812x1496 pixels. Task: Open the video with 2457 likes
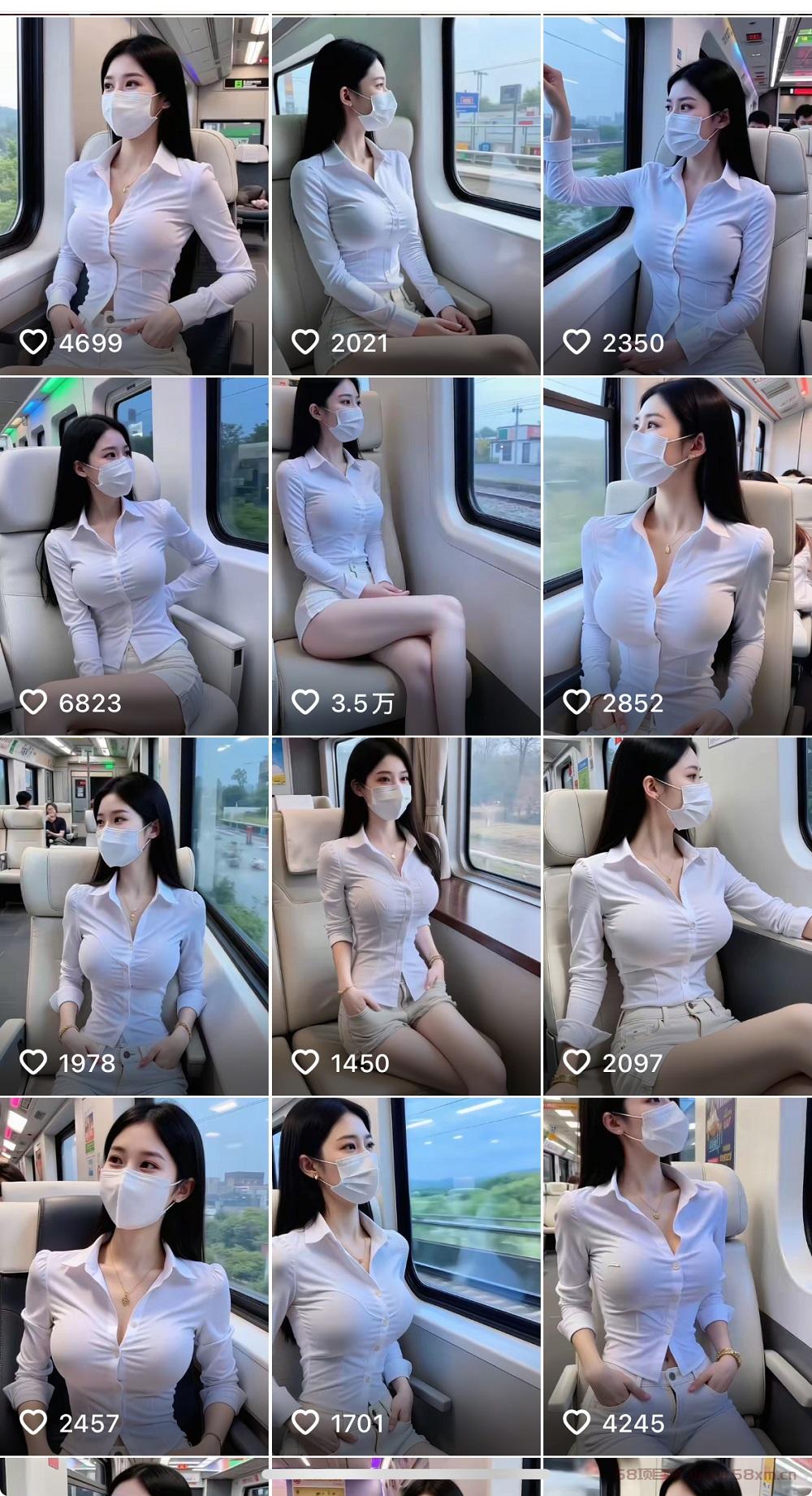click(x=134, y=1276)
